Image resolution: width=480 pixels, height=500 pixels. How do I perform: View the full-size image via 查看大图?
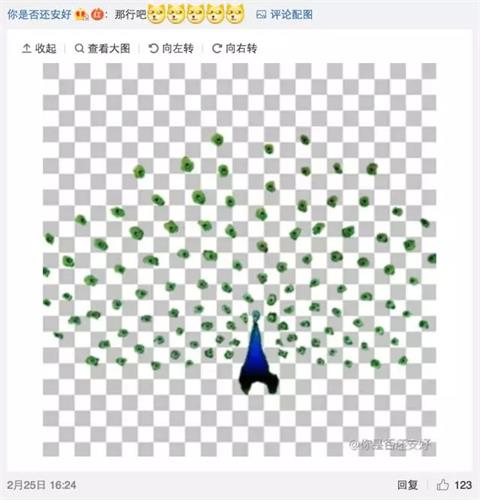tap(102, 49)
